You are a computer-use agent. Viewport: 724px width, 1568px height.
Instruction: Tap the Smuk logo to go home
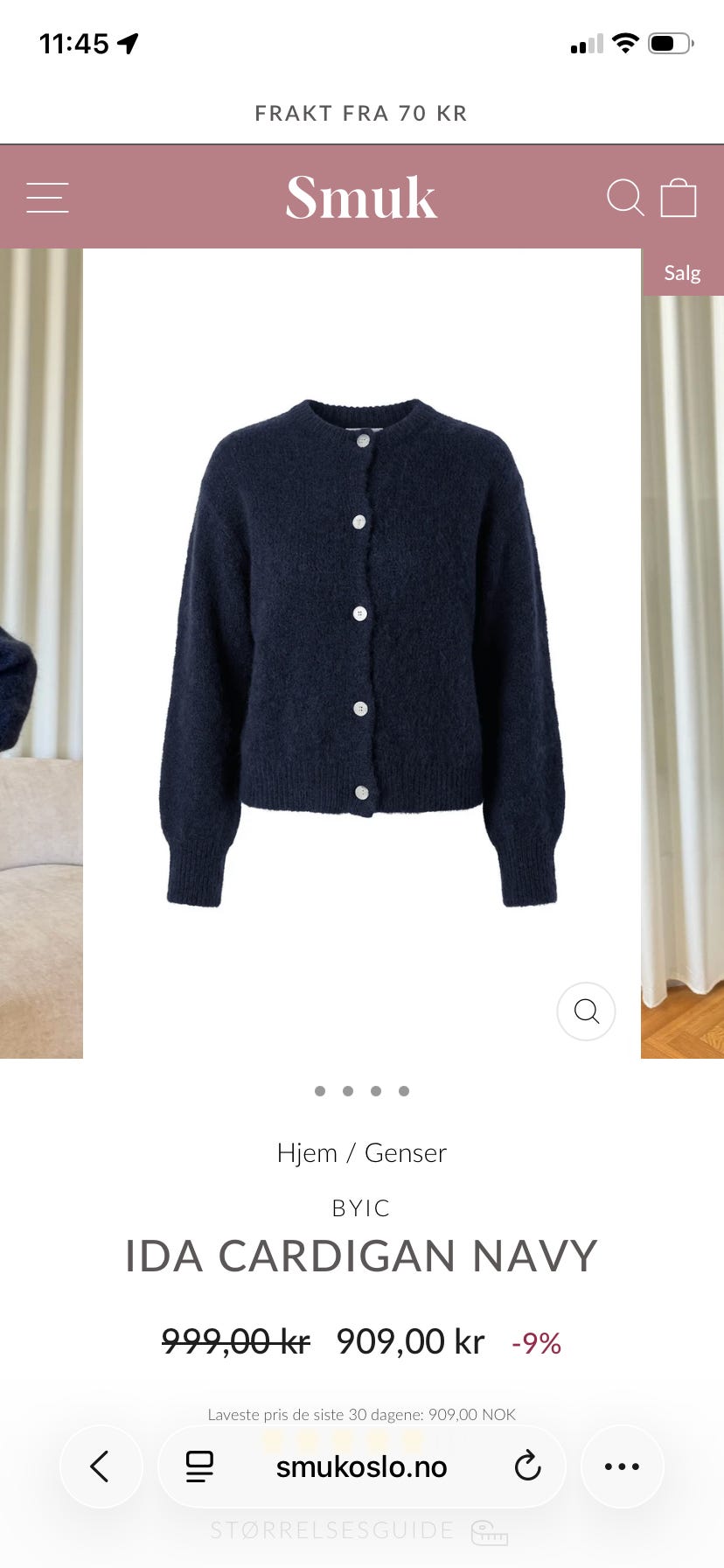pyautogui.click(x=361, y=198)
